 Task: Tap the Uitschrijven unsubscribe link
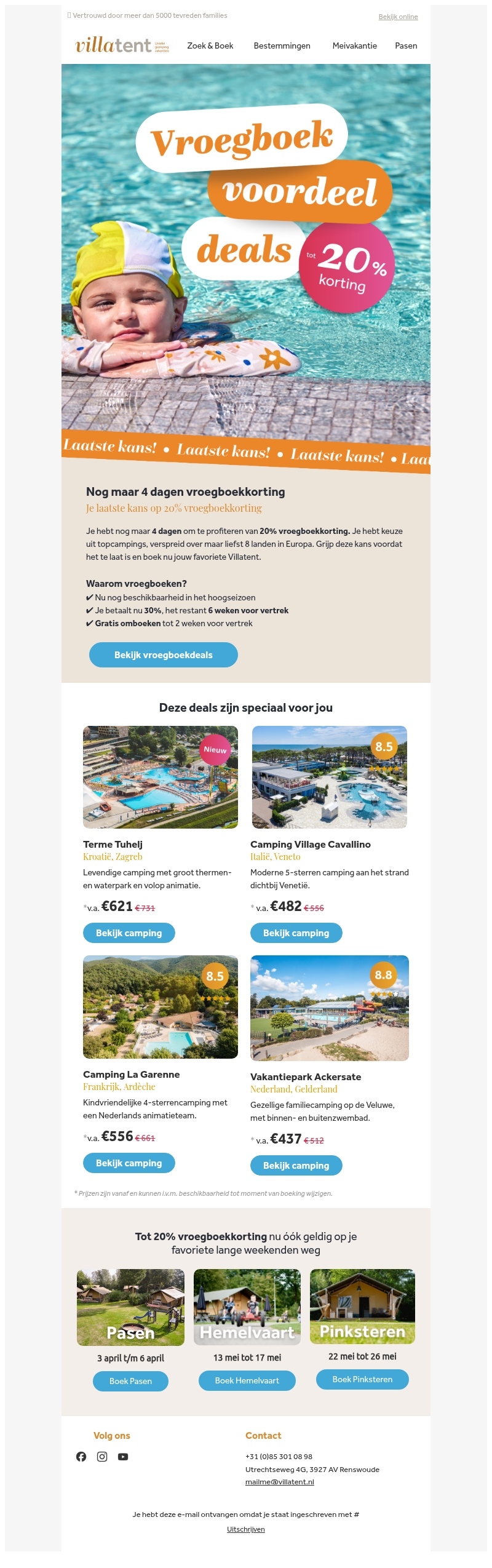tap(246, 1529)
